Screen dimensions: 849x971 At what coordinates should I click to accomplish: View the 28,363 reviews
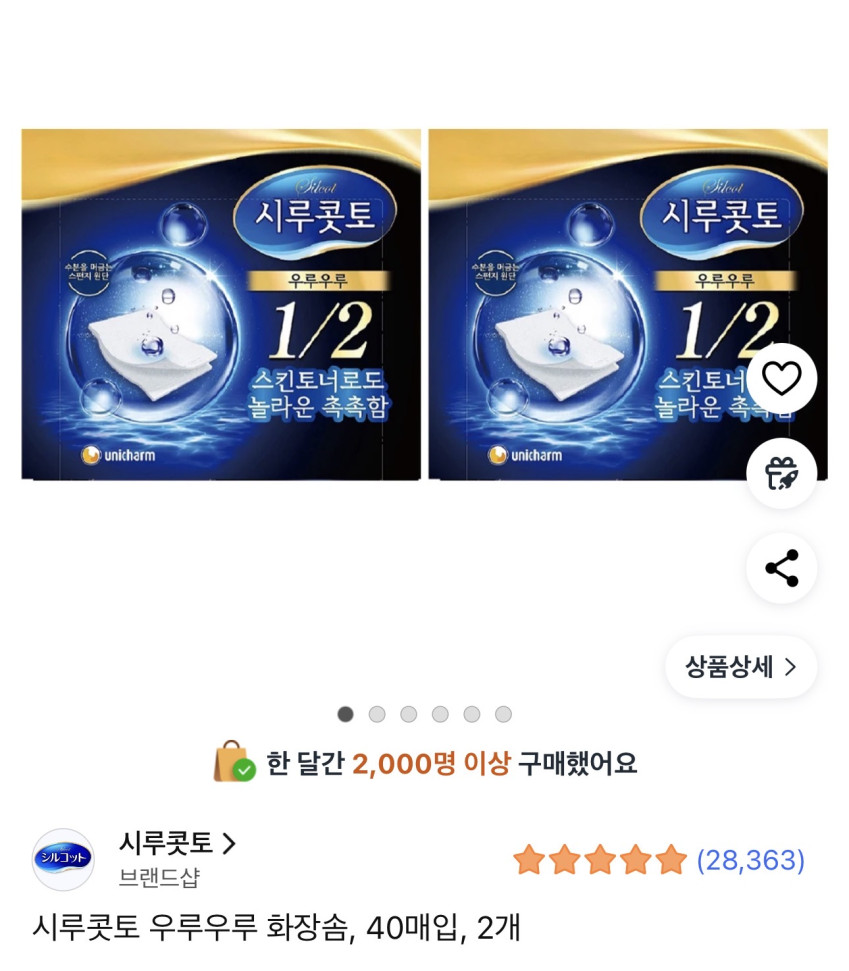[x=750, y=860]
